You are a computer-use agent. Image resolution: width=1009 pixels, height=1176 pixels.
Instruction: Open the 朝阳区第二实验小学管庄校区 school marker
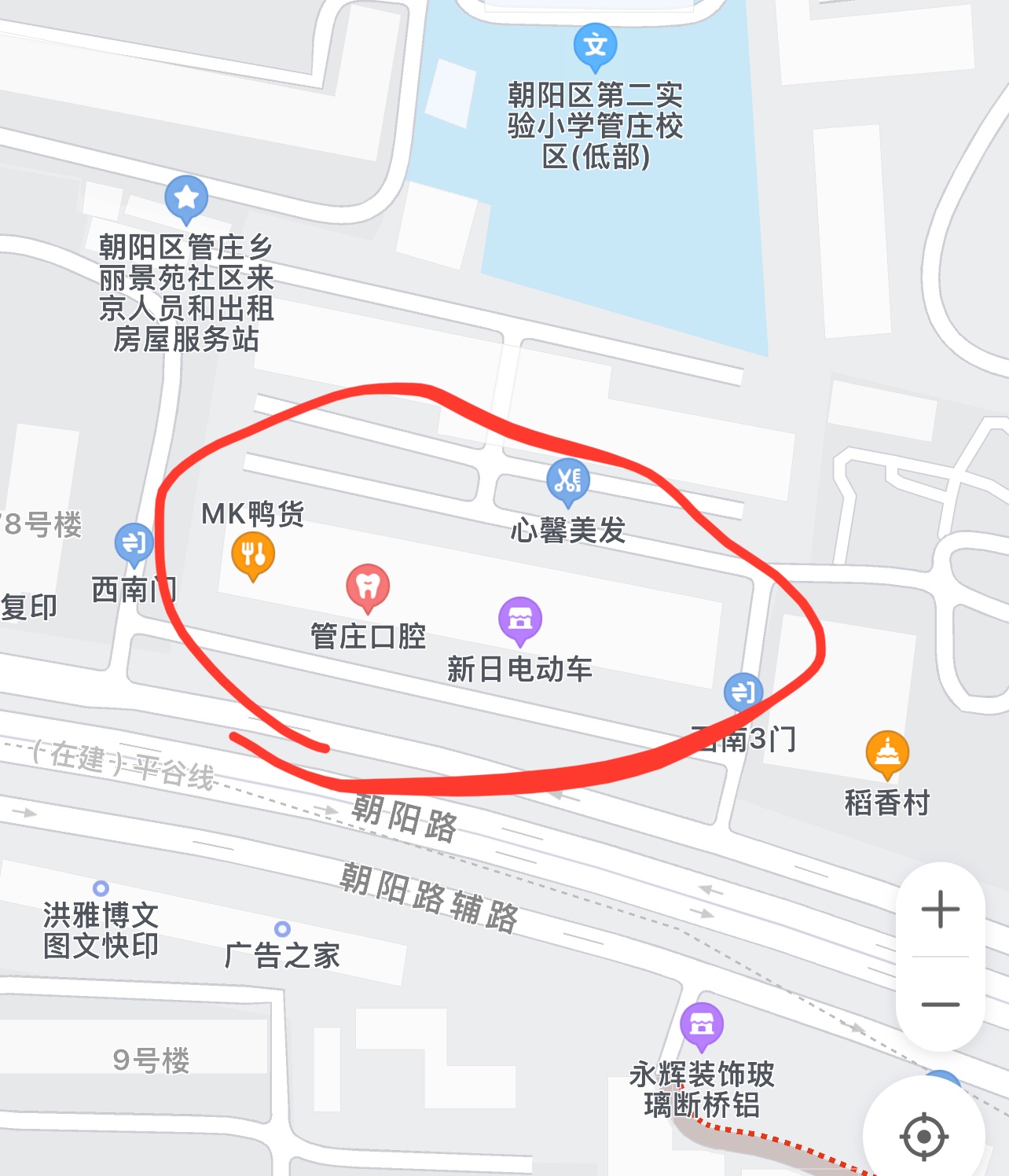(x=595, y=46)
